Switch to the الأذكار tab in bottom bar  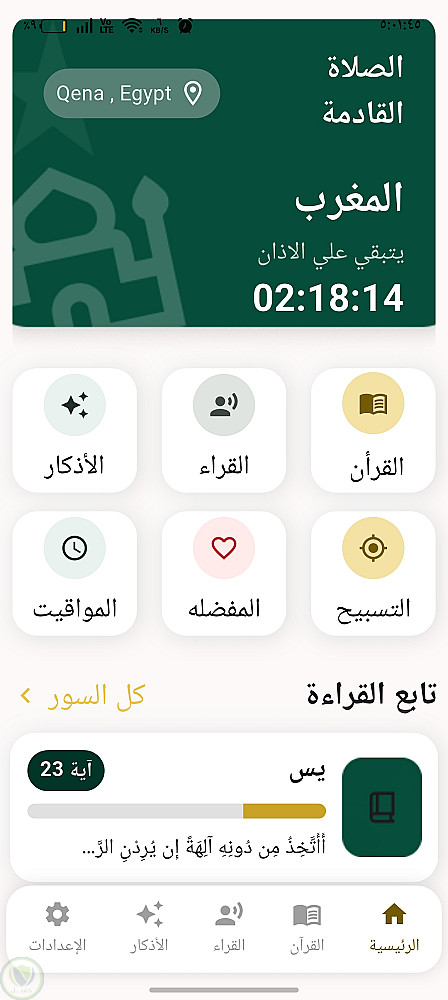tap(149, 927)
